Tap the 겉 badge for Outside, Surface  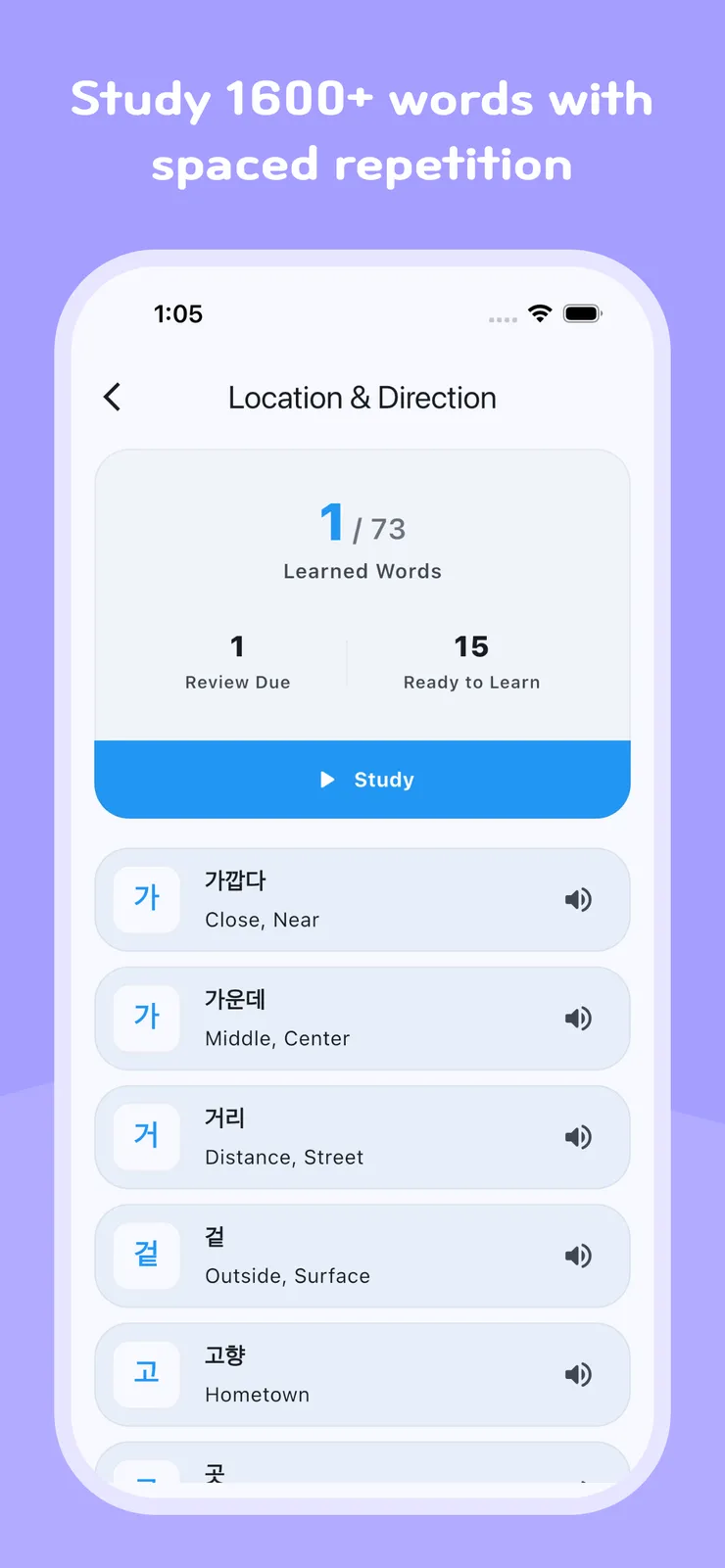click(x=145, y=1256)
